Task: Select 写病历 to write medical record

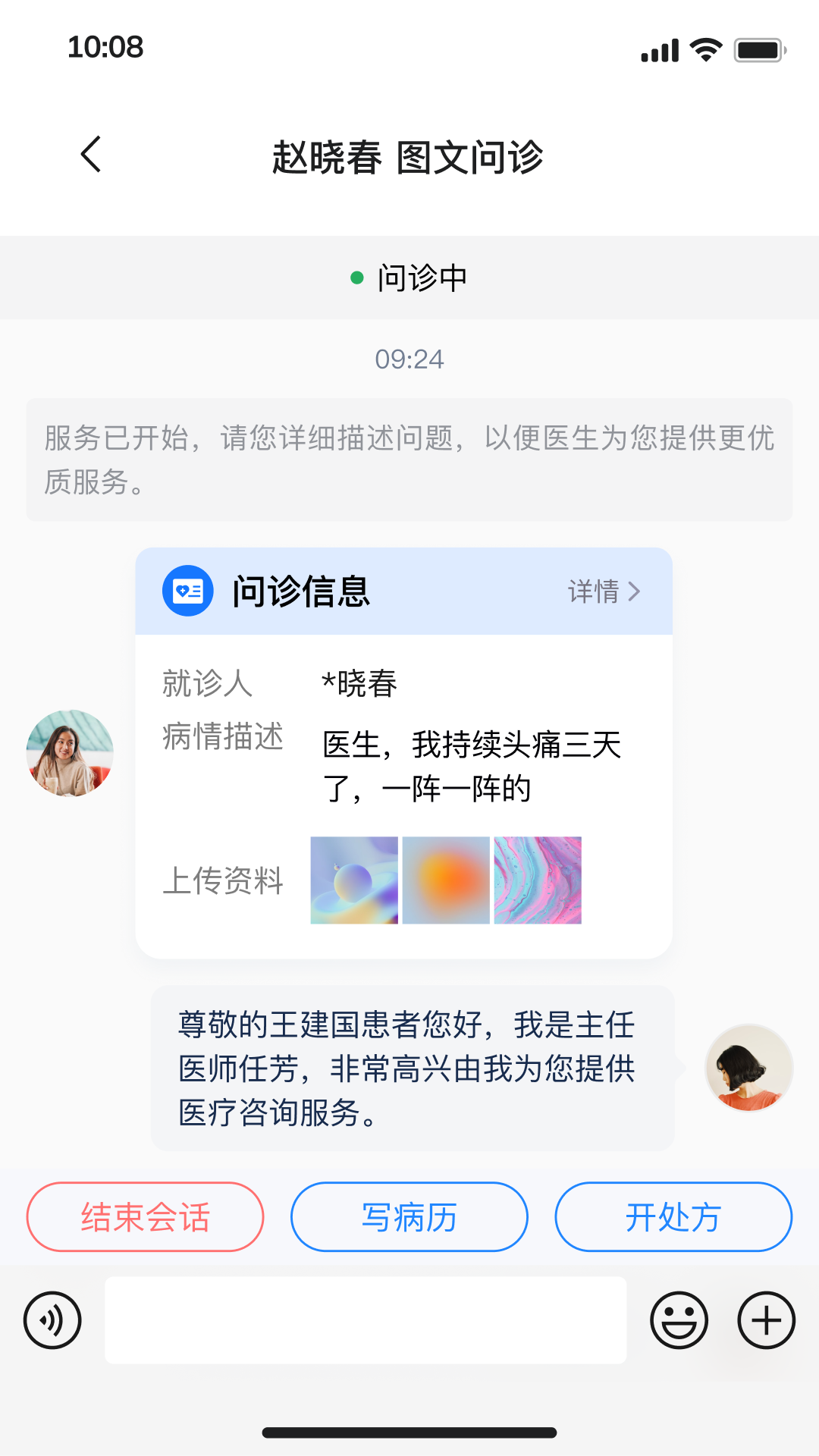Action: coord(409,1217)
